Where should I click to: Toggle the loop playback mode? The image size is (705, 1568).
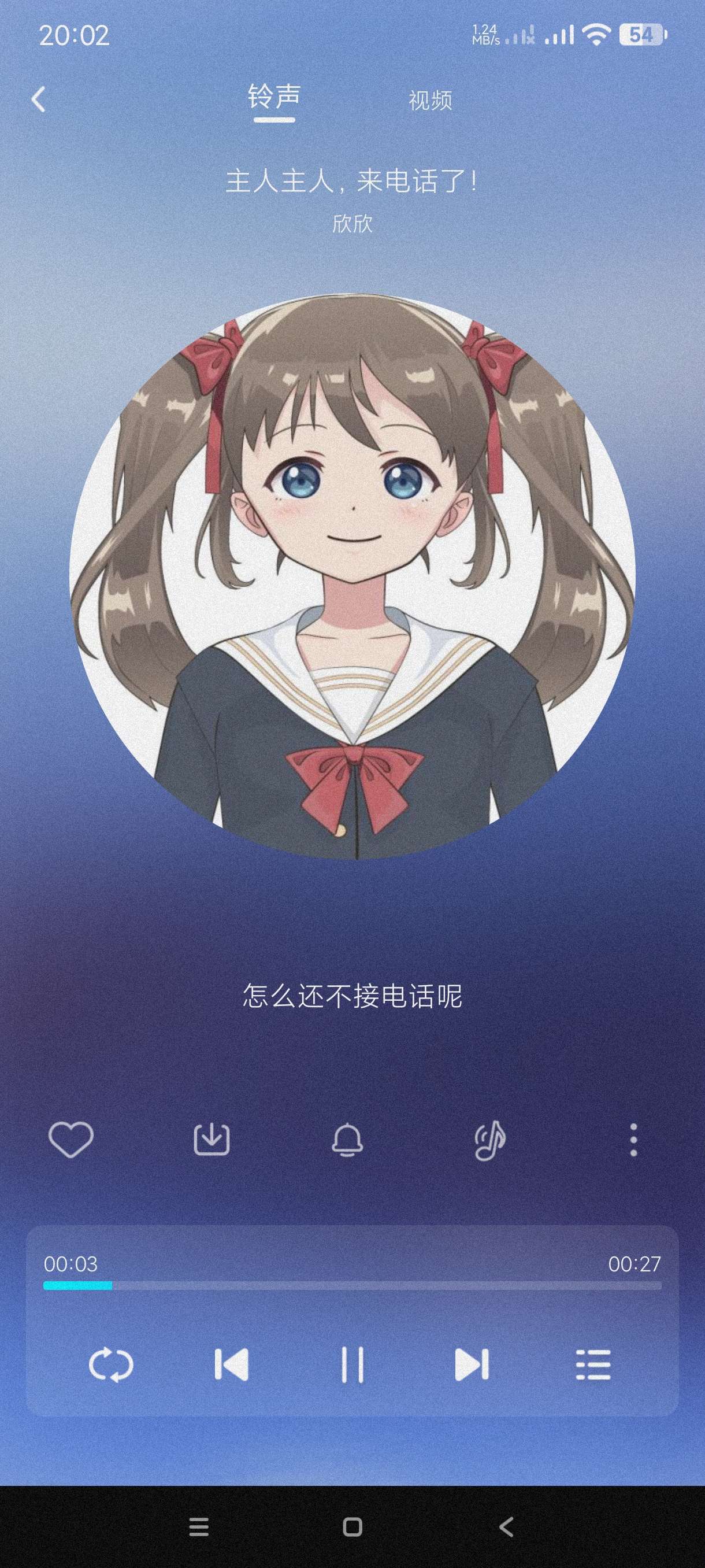pyautogui.click(x=111, y=1364)
